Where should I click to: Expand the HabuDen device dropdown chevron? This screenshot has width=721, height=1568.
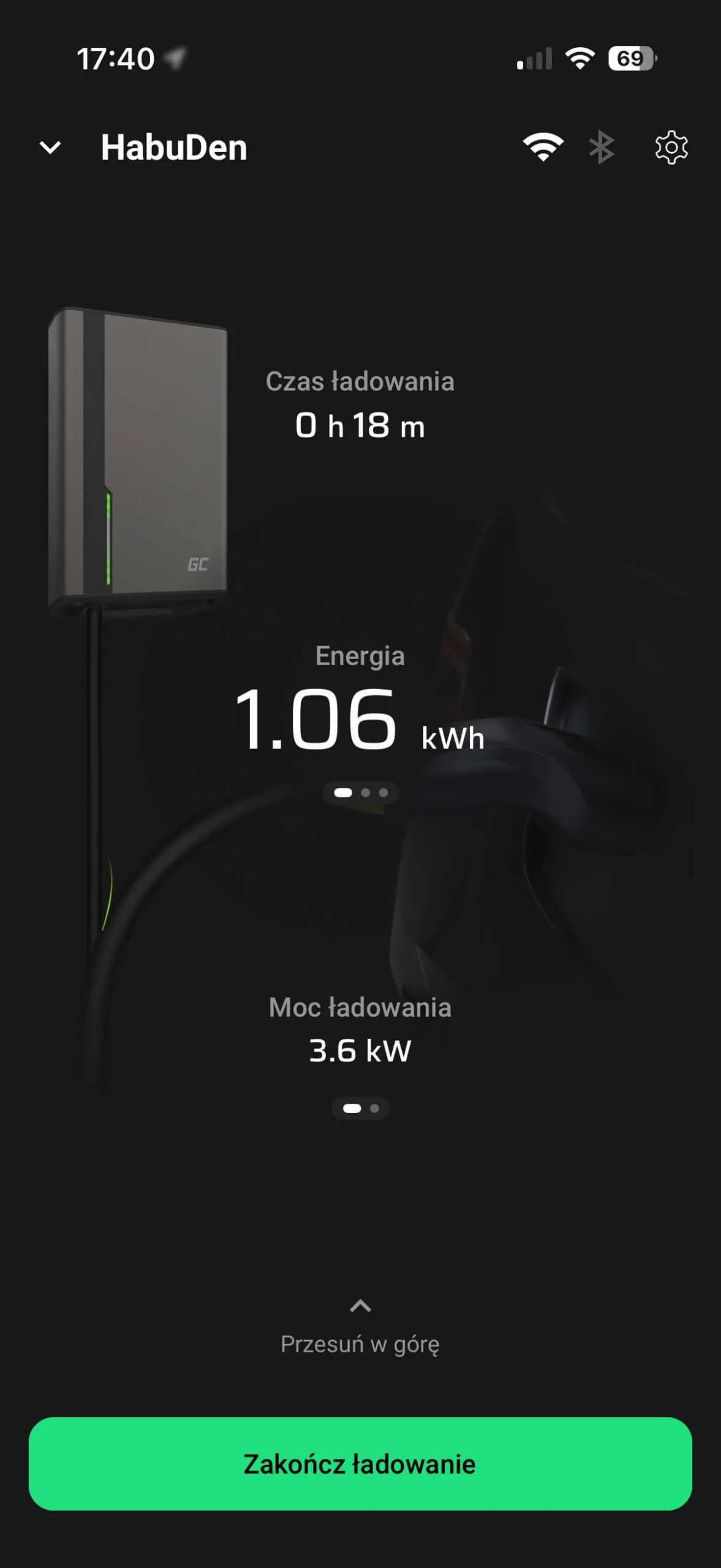[x=50, y=148]
